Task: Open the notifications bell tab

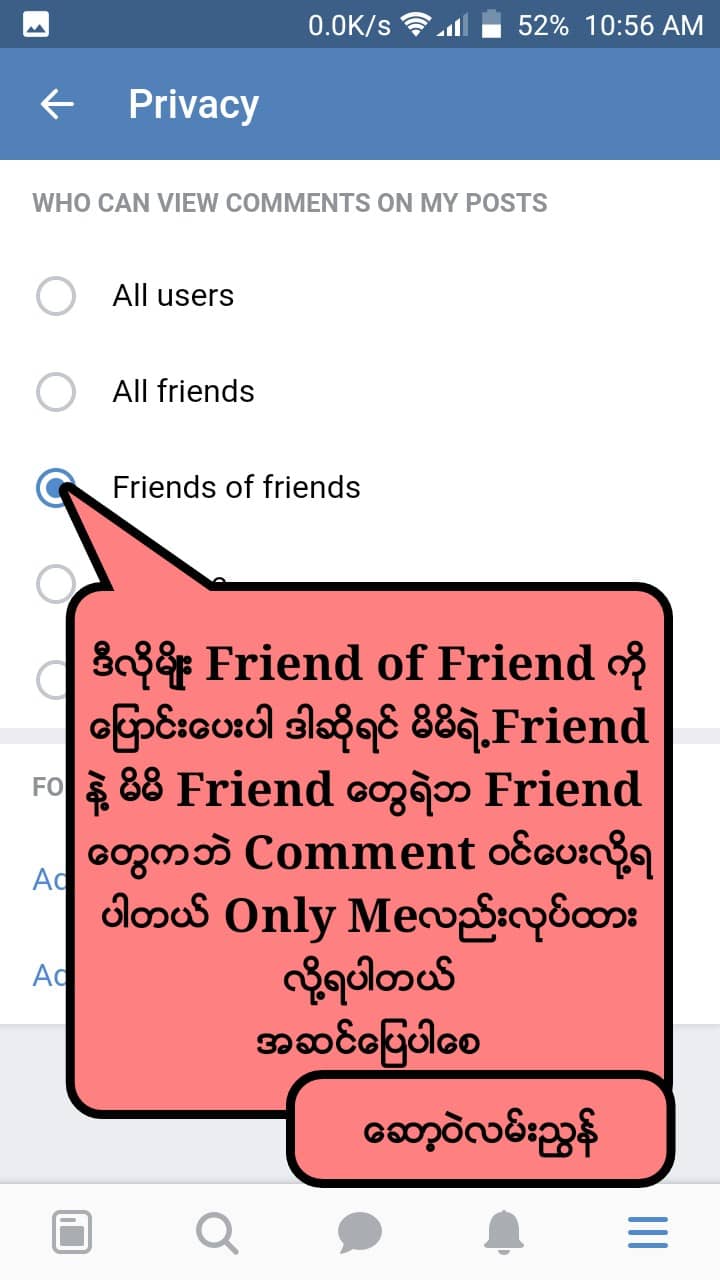Action: 504,1232
